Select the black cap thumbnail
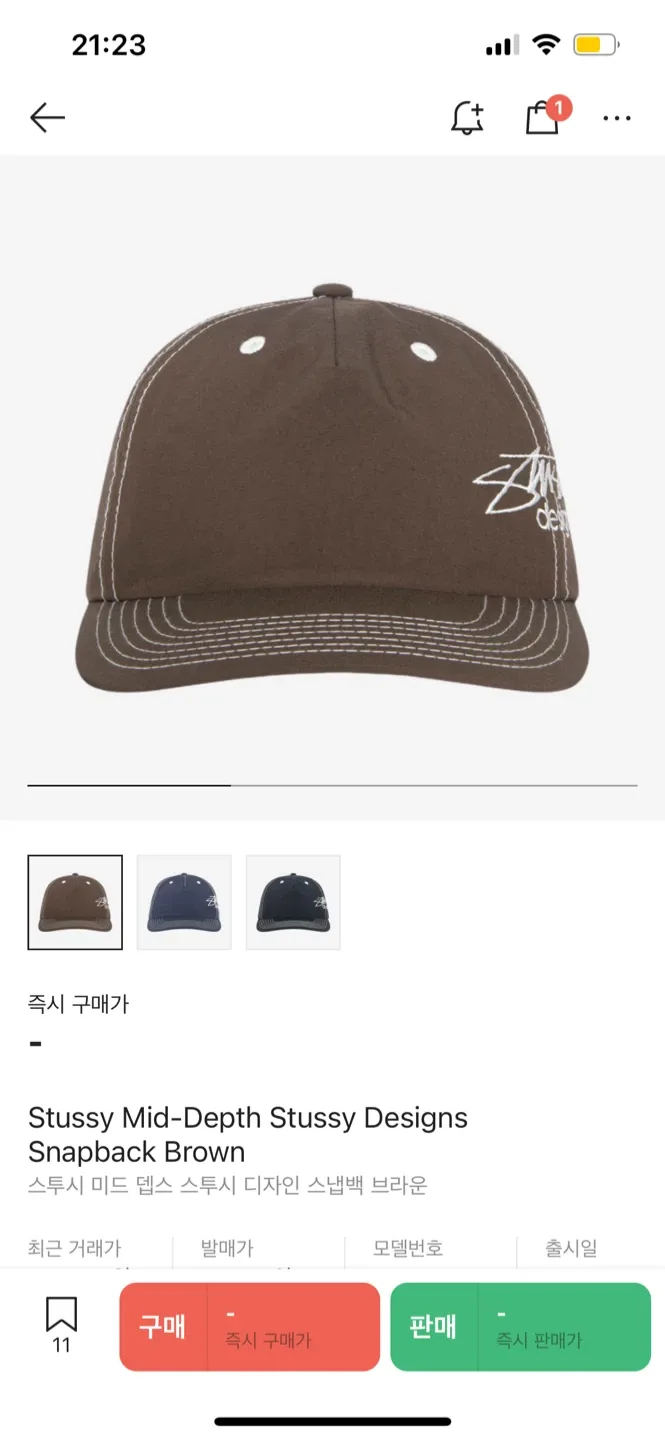This screenshot has height=1440, width=665. [x=293, y=902]
